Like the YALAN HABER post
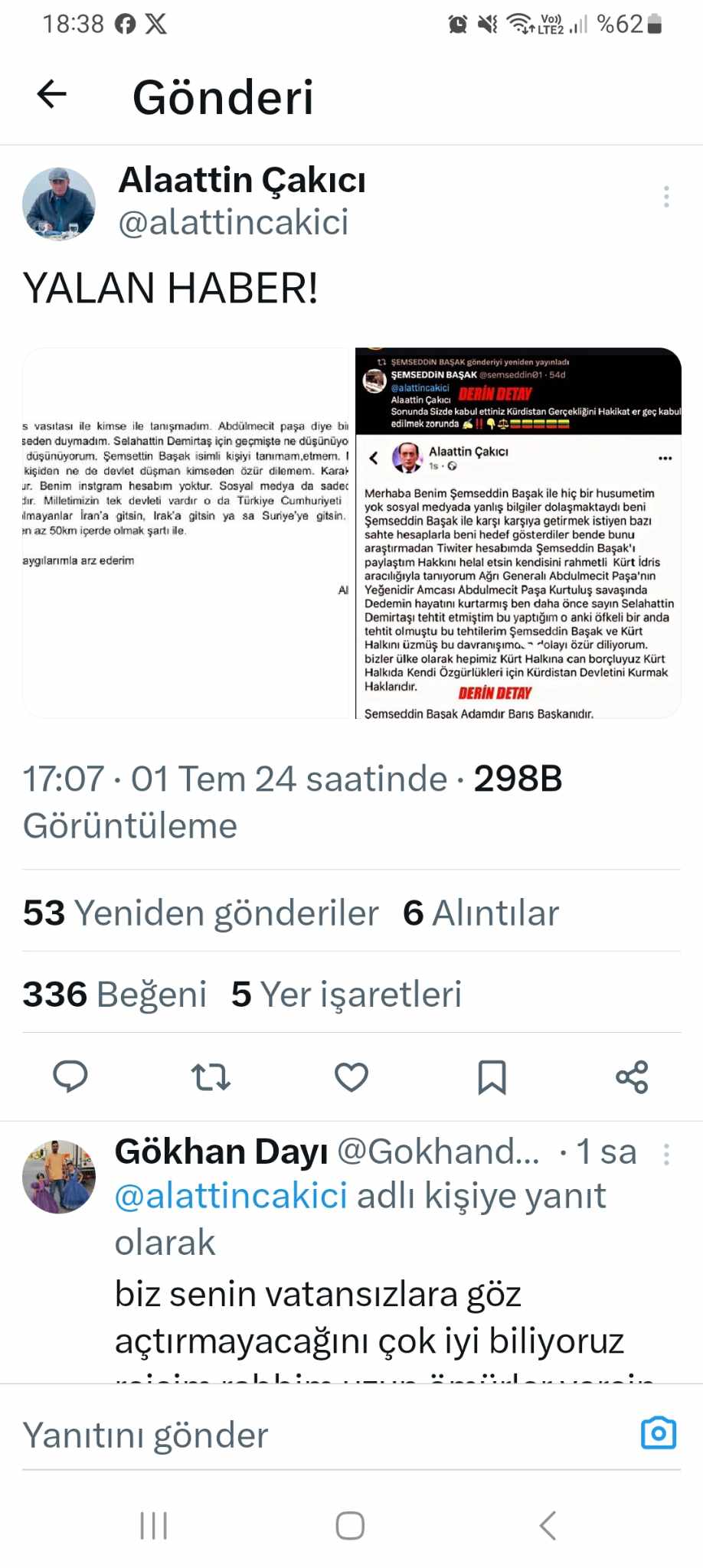Viewport: 703px width, 1568px height. point(351,1076)
